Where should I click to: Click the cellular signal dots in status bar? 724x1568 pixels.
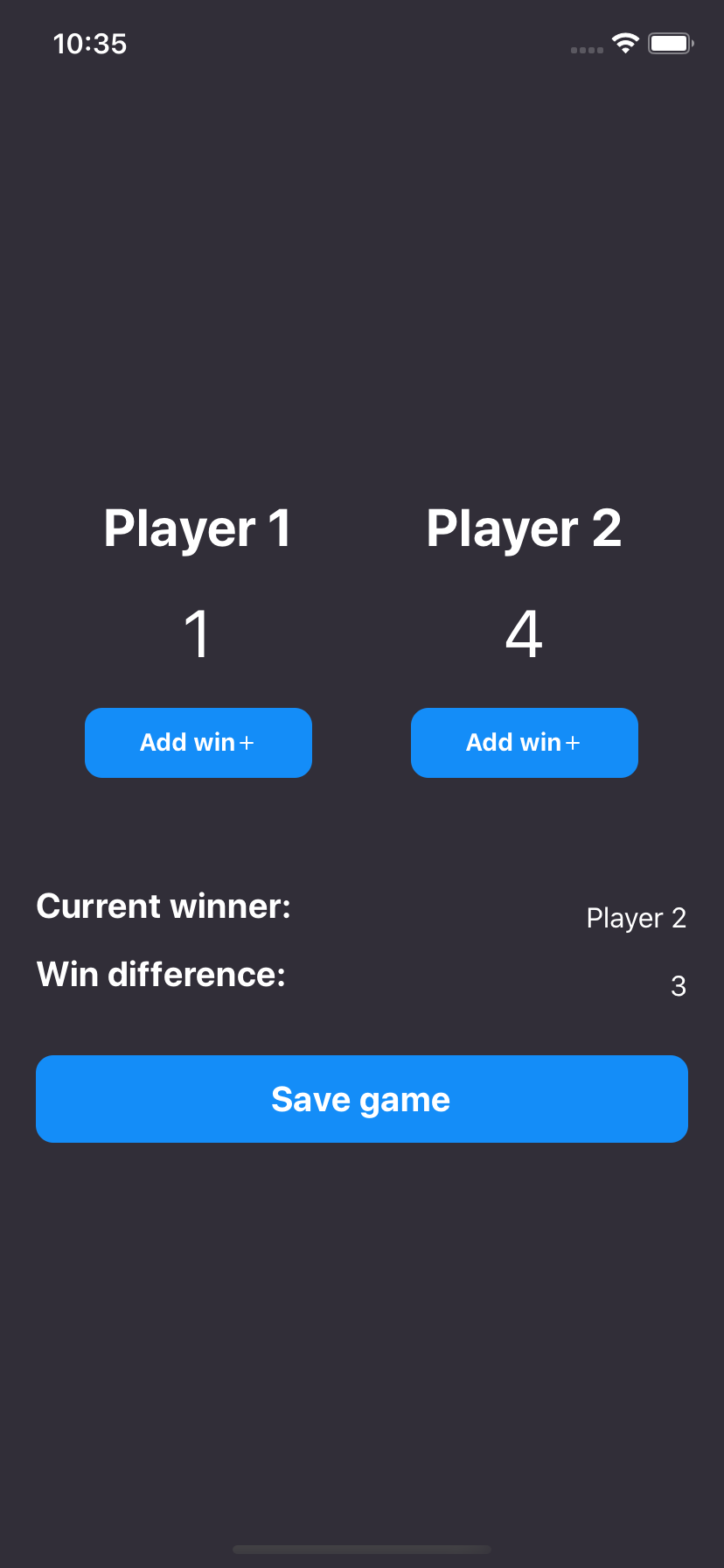(x=586, y=51)
